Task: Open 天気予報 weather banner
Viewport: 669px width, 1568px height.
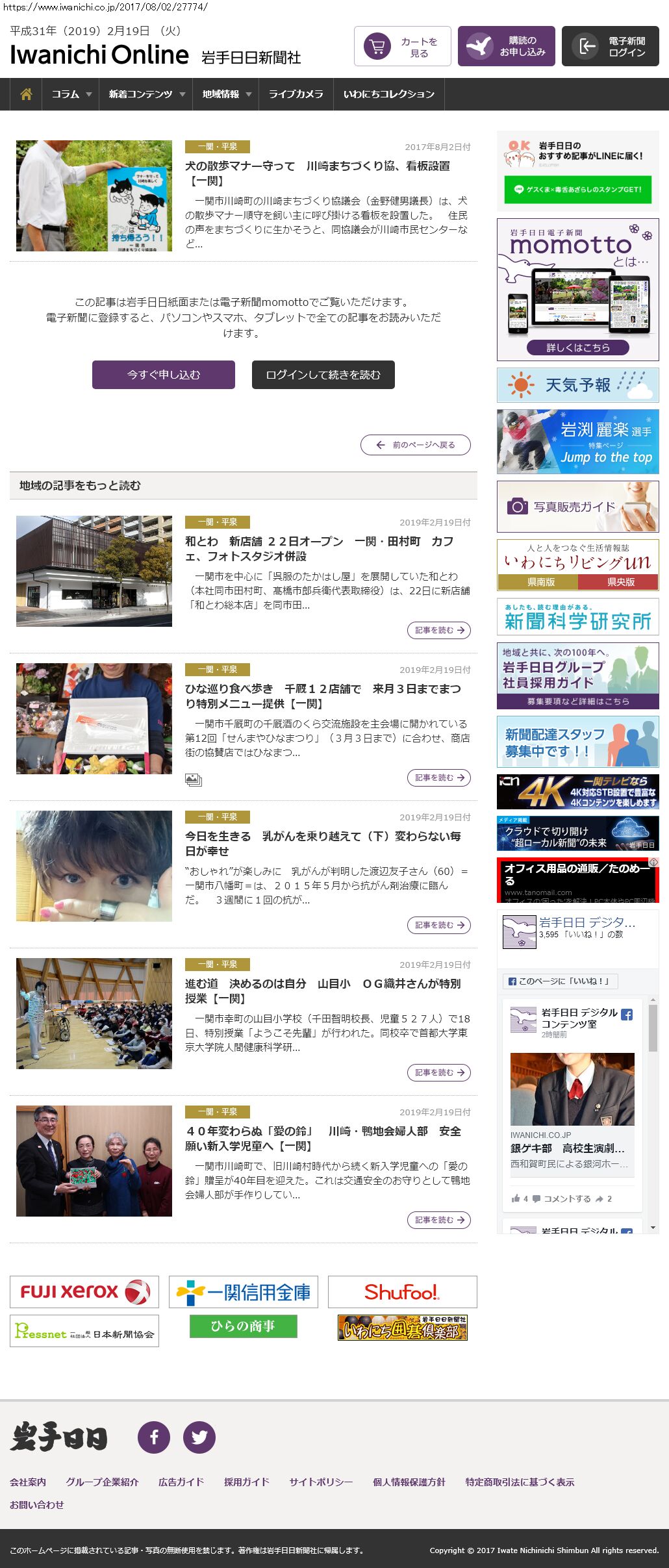Action: coord(578,385)
